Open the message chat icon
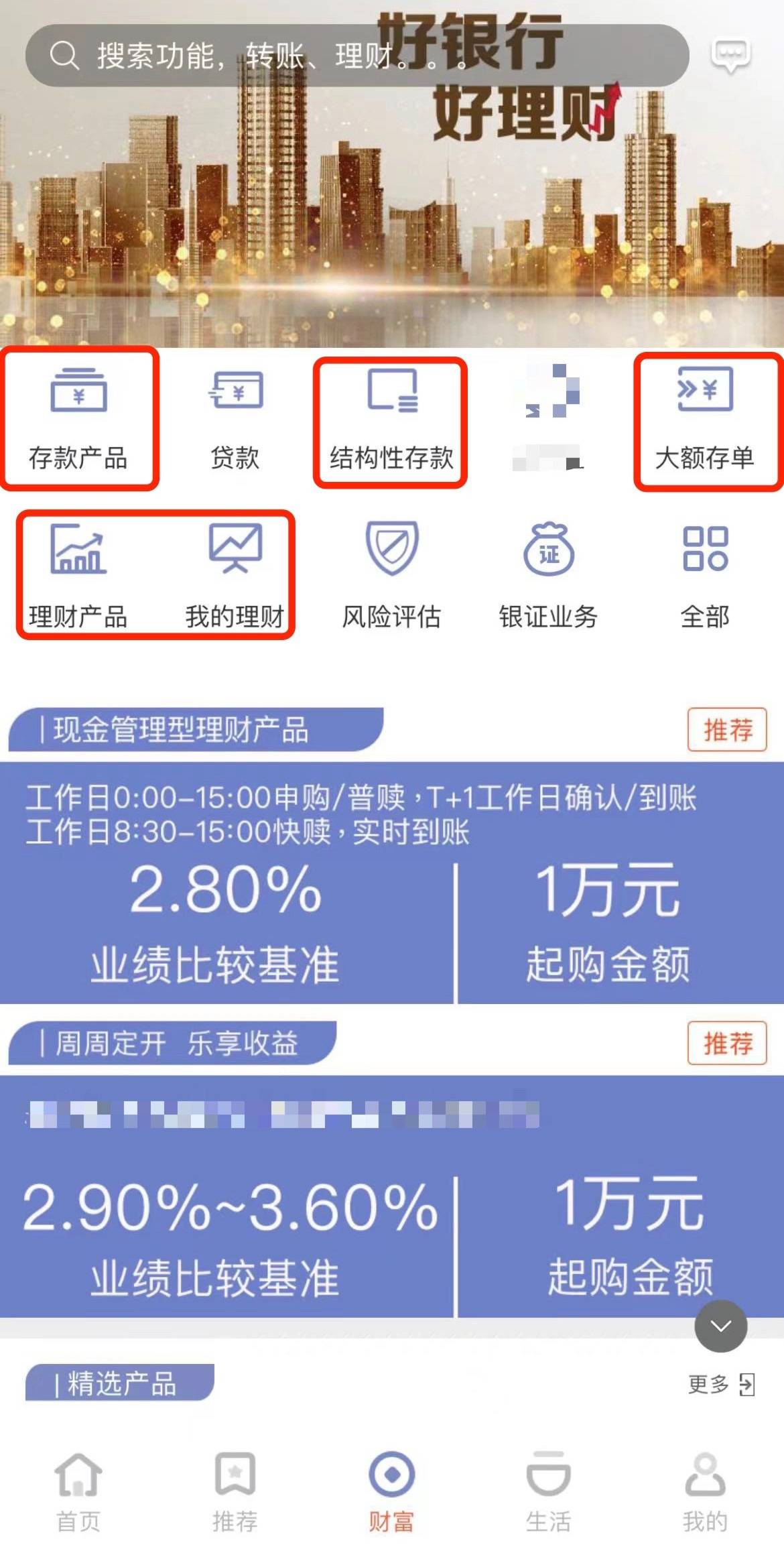The image size is (784, 1563). (x=730, y=55)
